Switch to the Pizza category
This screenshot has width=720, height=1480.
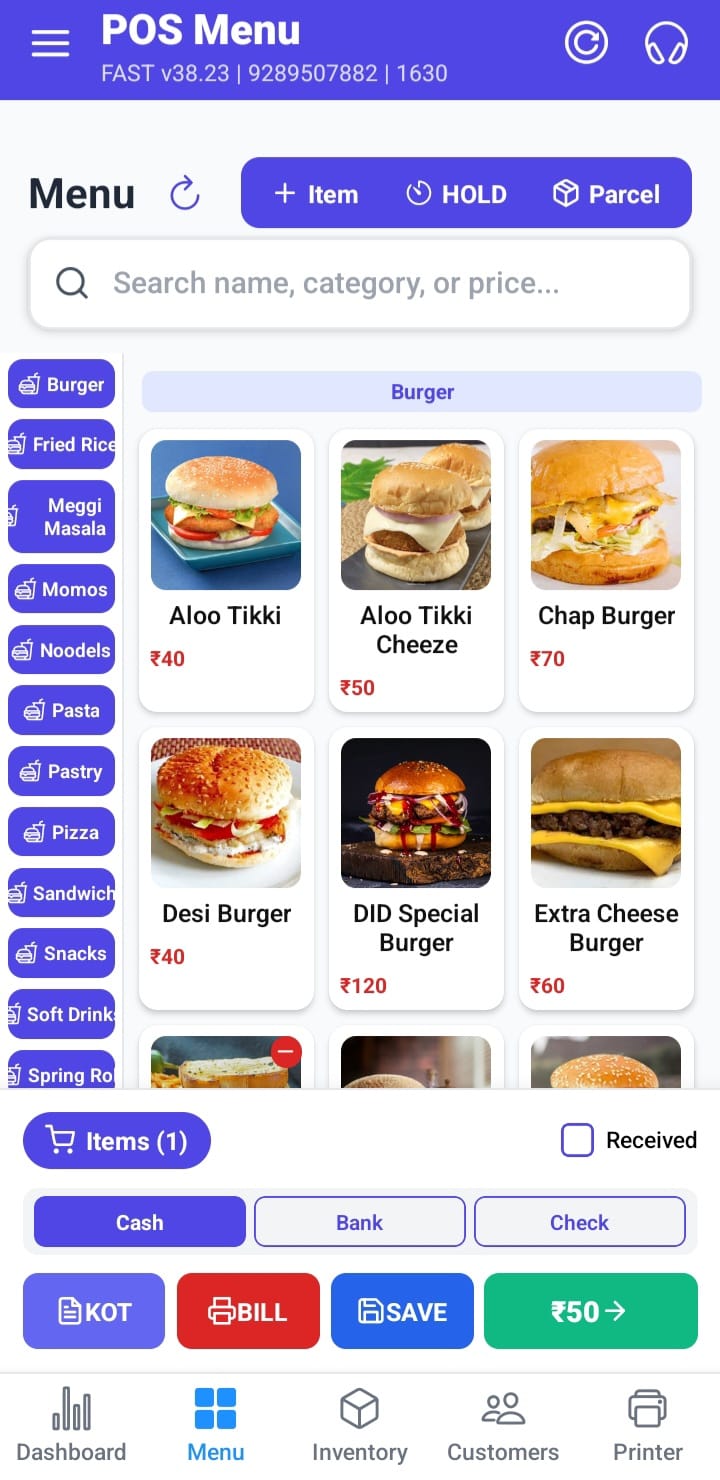click(x=62, y=832)
